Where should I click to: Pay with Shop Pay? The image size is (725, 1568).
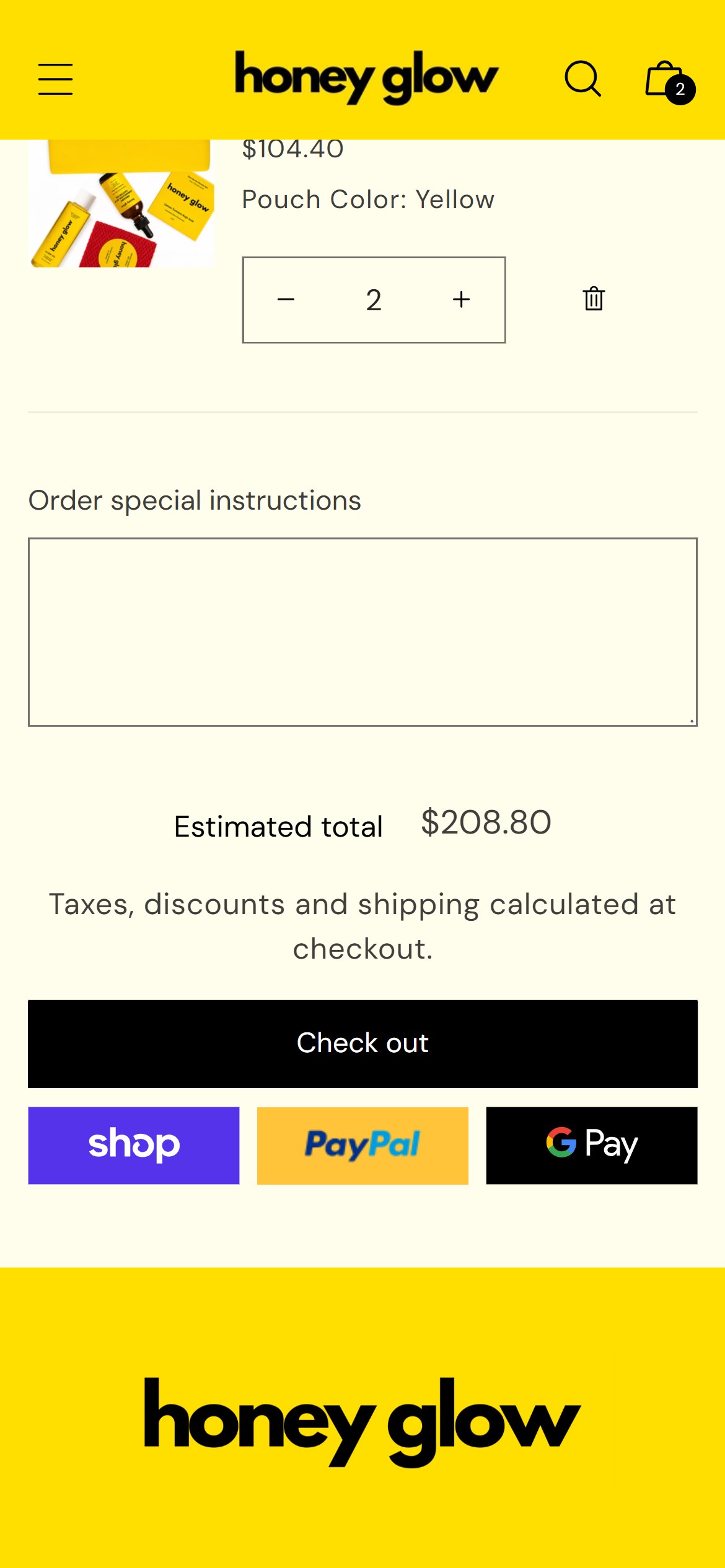coord(134,1145)
